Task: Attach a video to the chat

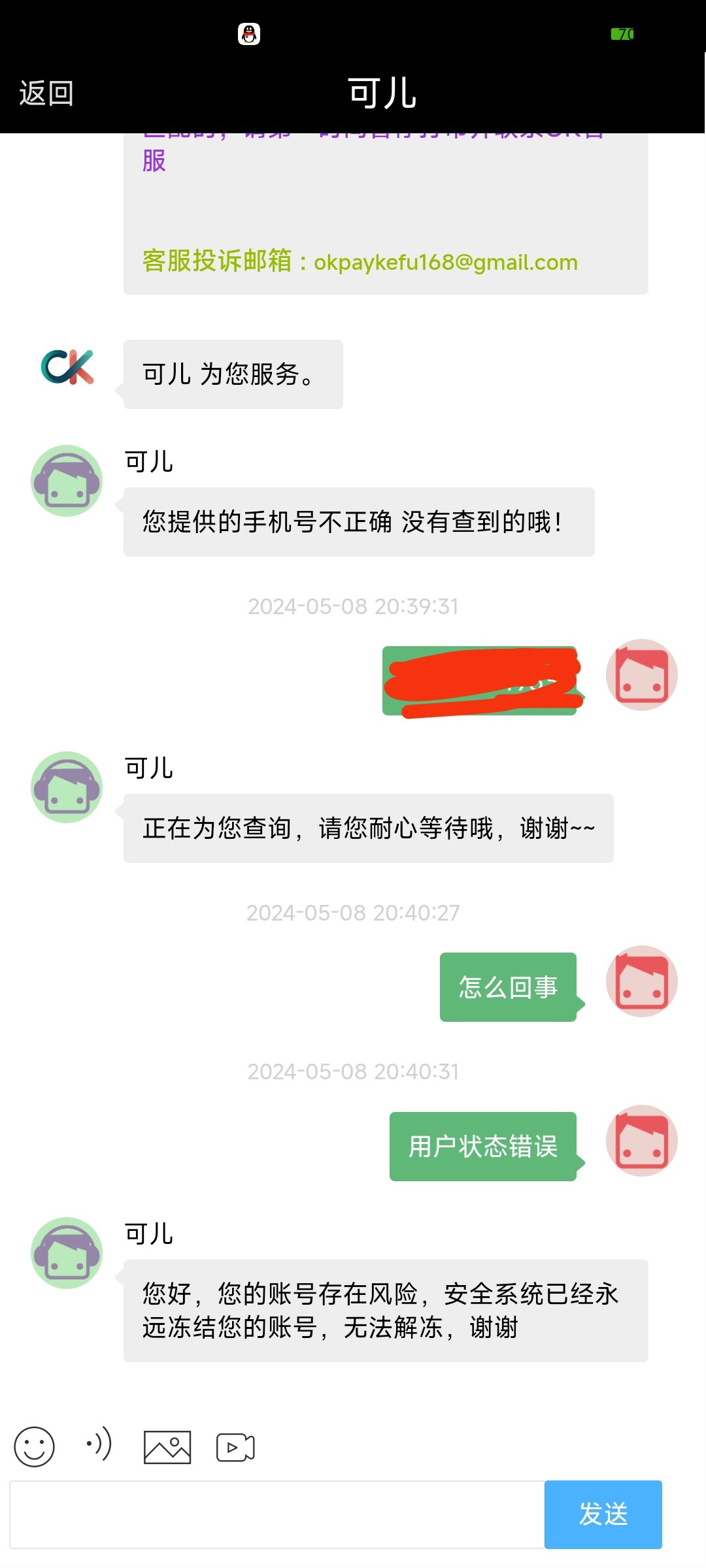Action: (x=235, y=1447)
